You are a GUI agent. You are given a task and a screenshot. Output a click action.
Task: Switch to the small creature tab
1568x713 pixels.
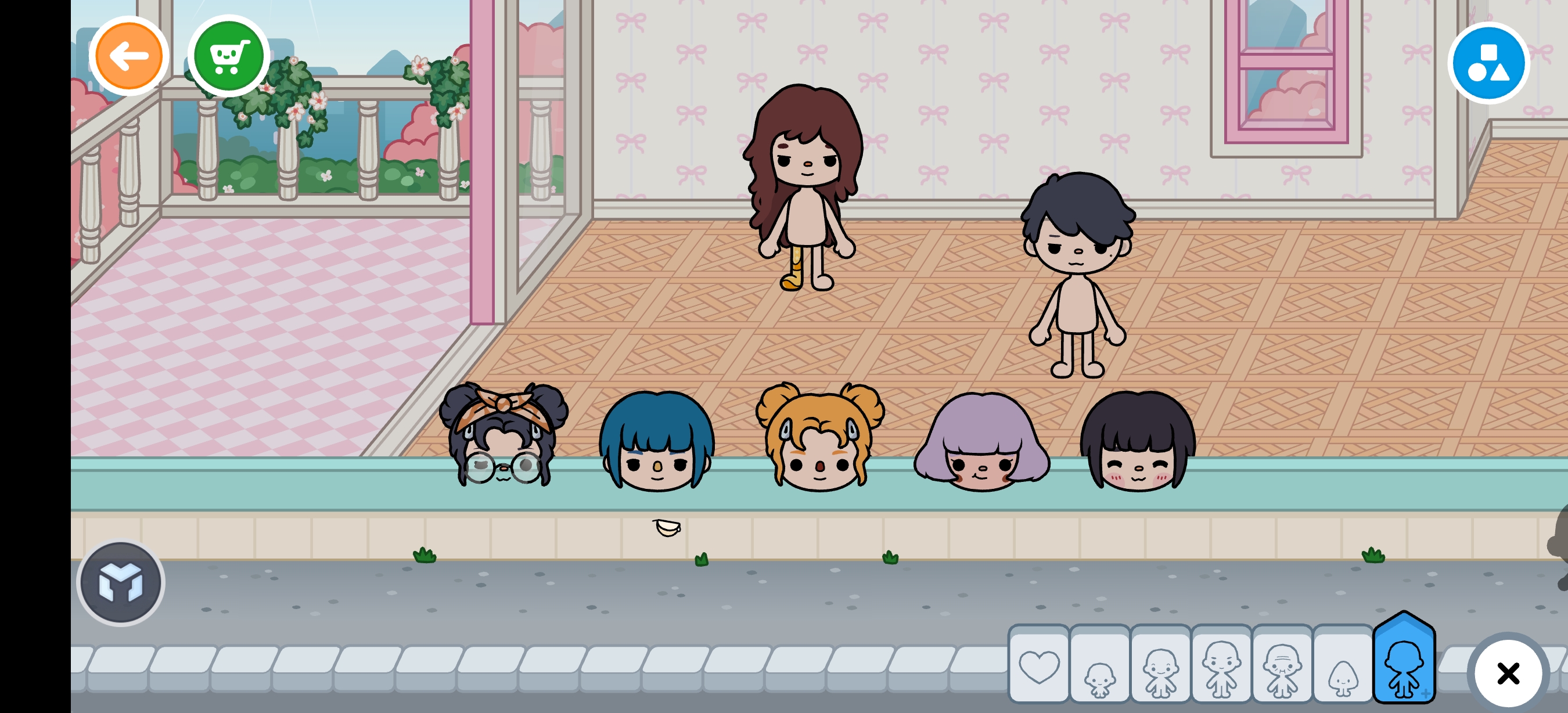pos(1343,665)
